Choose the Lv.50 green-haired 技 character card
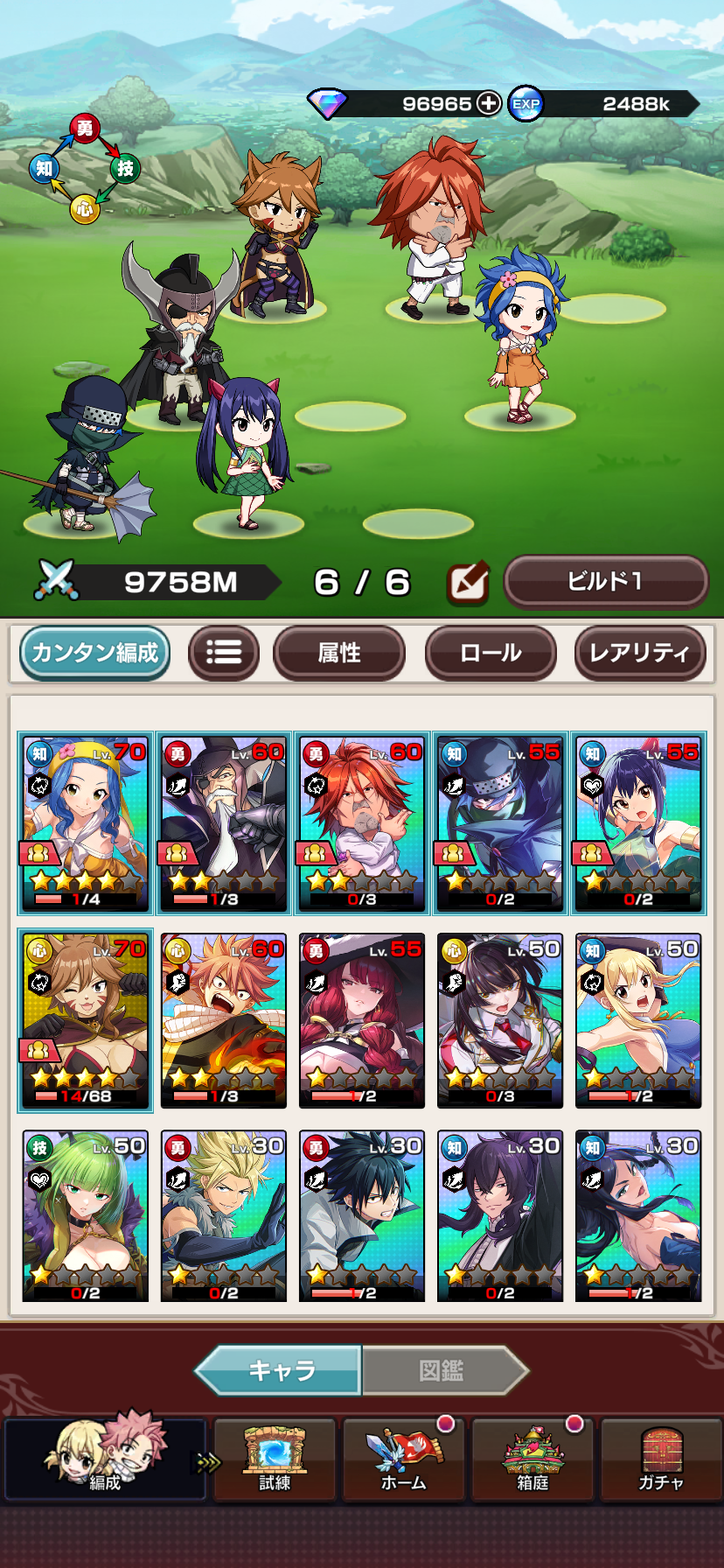Viewport: 724px width, 1568px height. pos(85,1216)
